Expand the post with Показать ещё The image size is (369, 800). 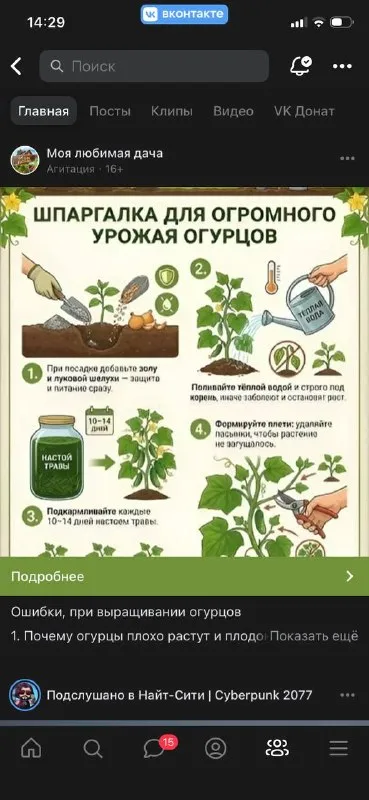(314, 637)
